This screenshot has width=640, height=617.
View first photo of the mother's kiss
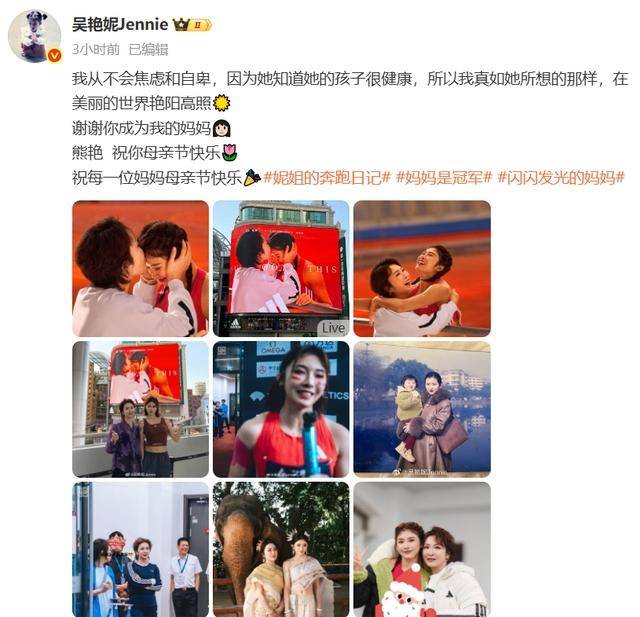(x=140, y=268)
